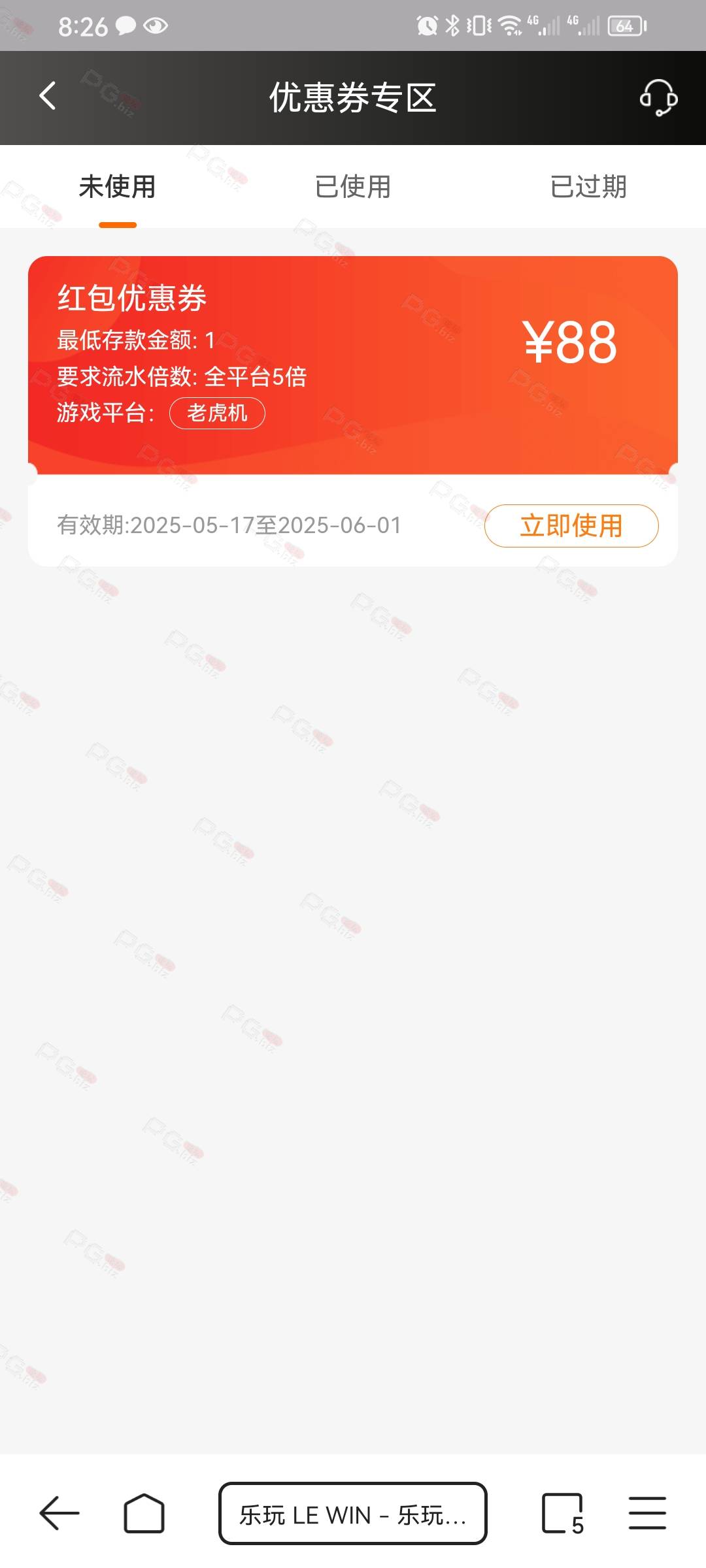The image size is (706, 1568).
Task: Open customer service headset icon
Action: [x=658, y=97]
